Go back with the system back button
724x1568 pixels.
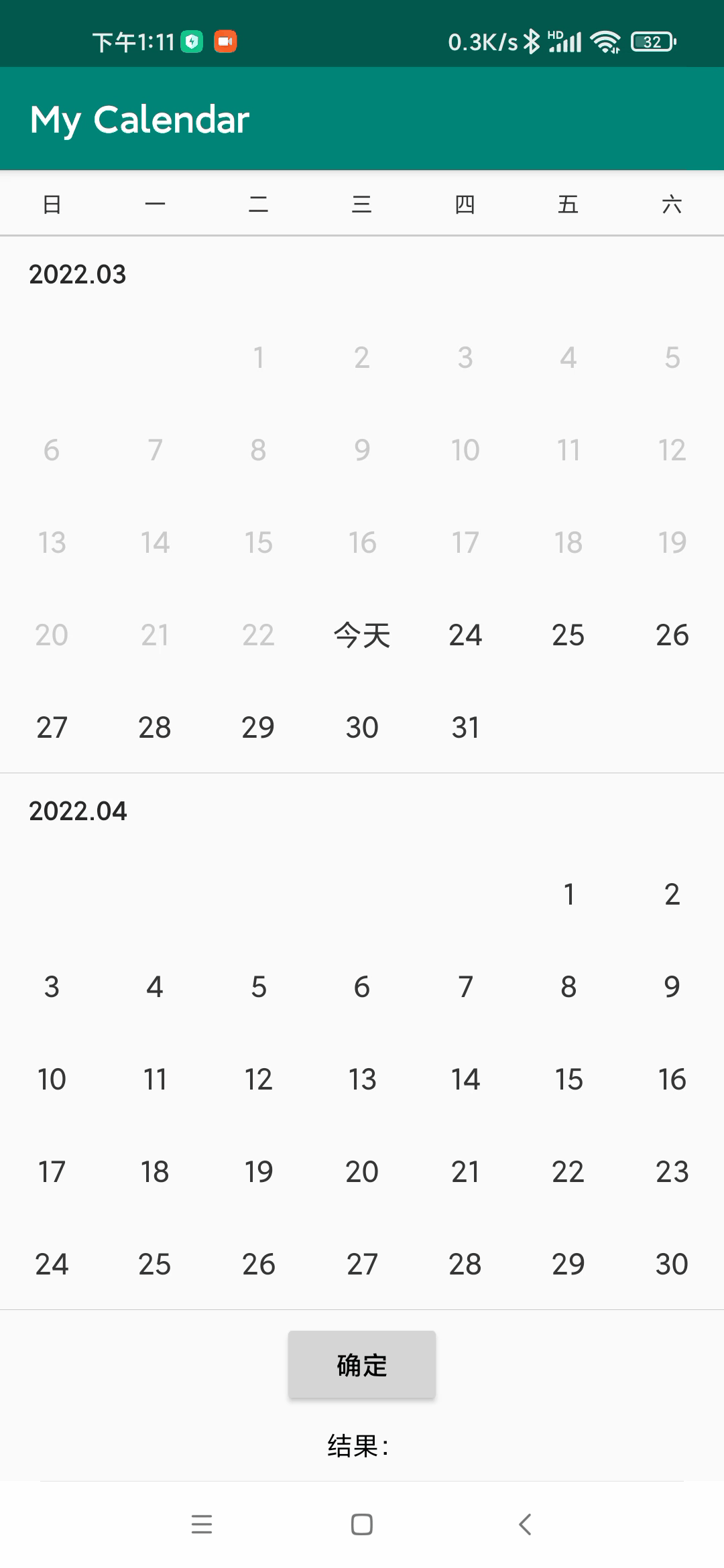(x=525, y=1524)
